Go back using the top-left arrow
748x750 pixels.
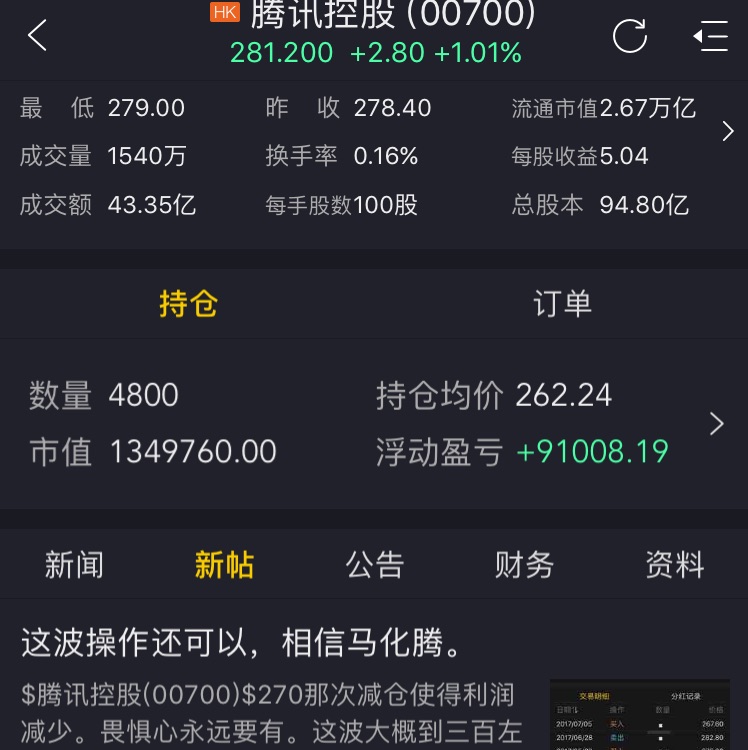pos(37,36)
